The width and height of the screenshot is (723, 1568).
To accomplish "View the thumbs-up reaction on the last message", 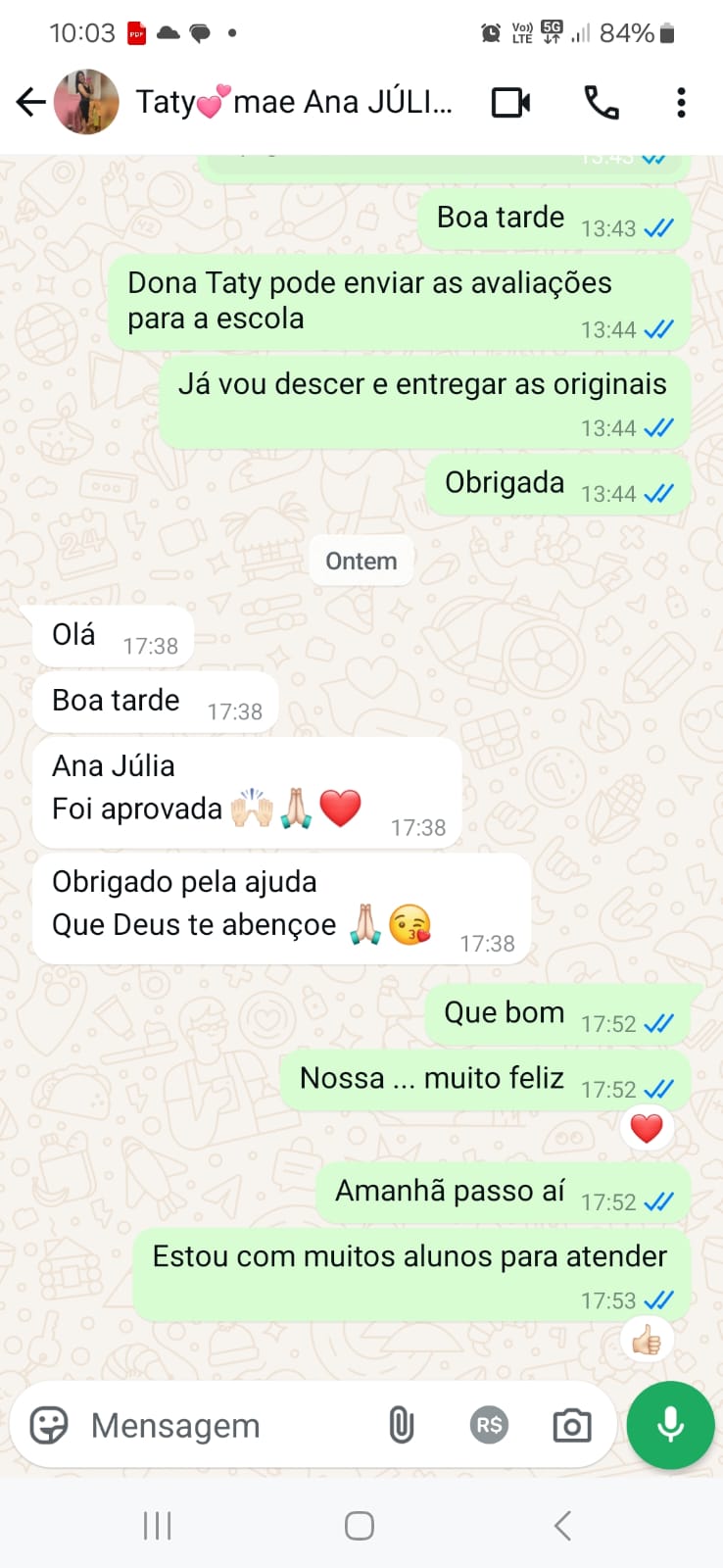I will (647, 1341).
